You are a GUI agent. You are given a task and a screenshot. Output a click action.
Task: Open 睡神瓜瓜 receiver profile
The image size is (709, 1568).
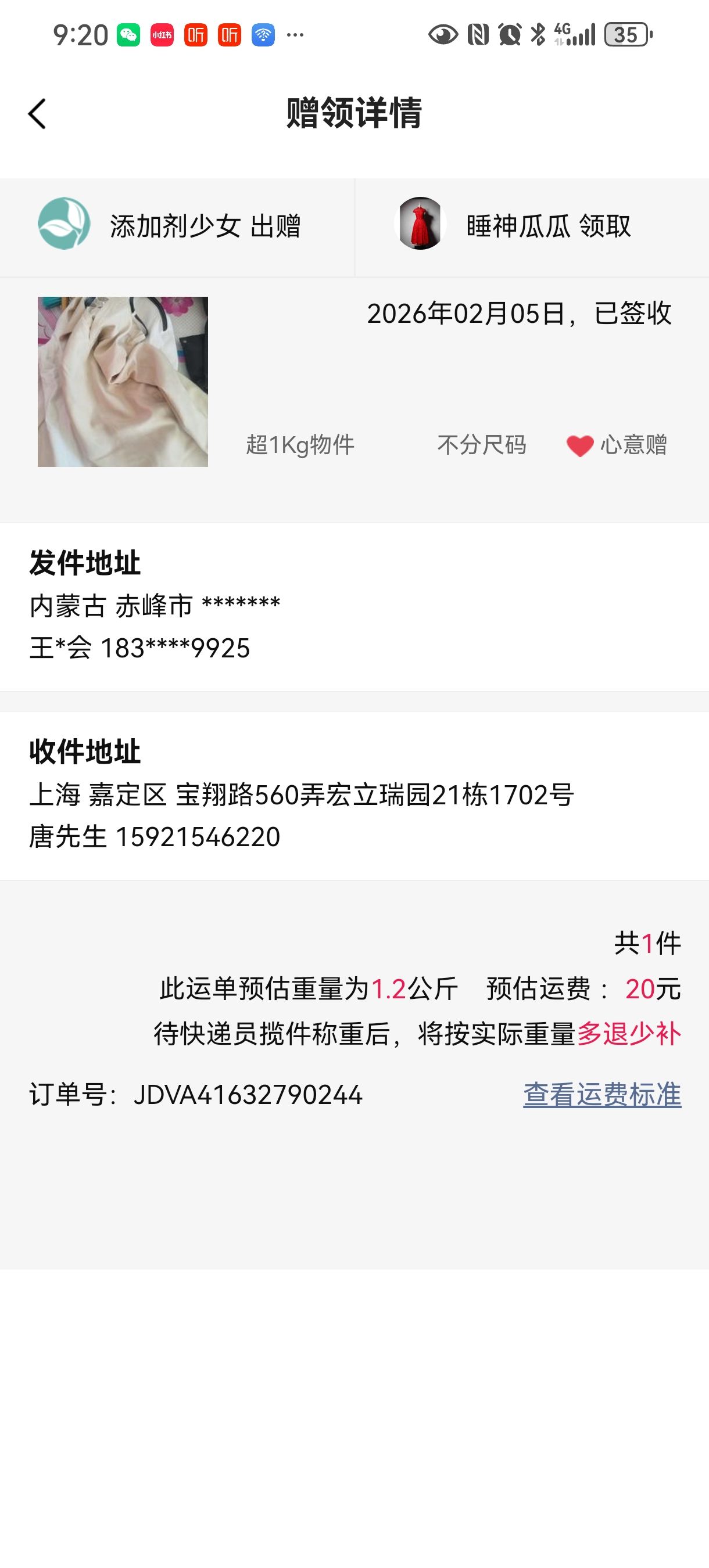[420, 224]
